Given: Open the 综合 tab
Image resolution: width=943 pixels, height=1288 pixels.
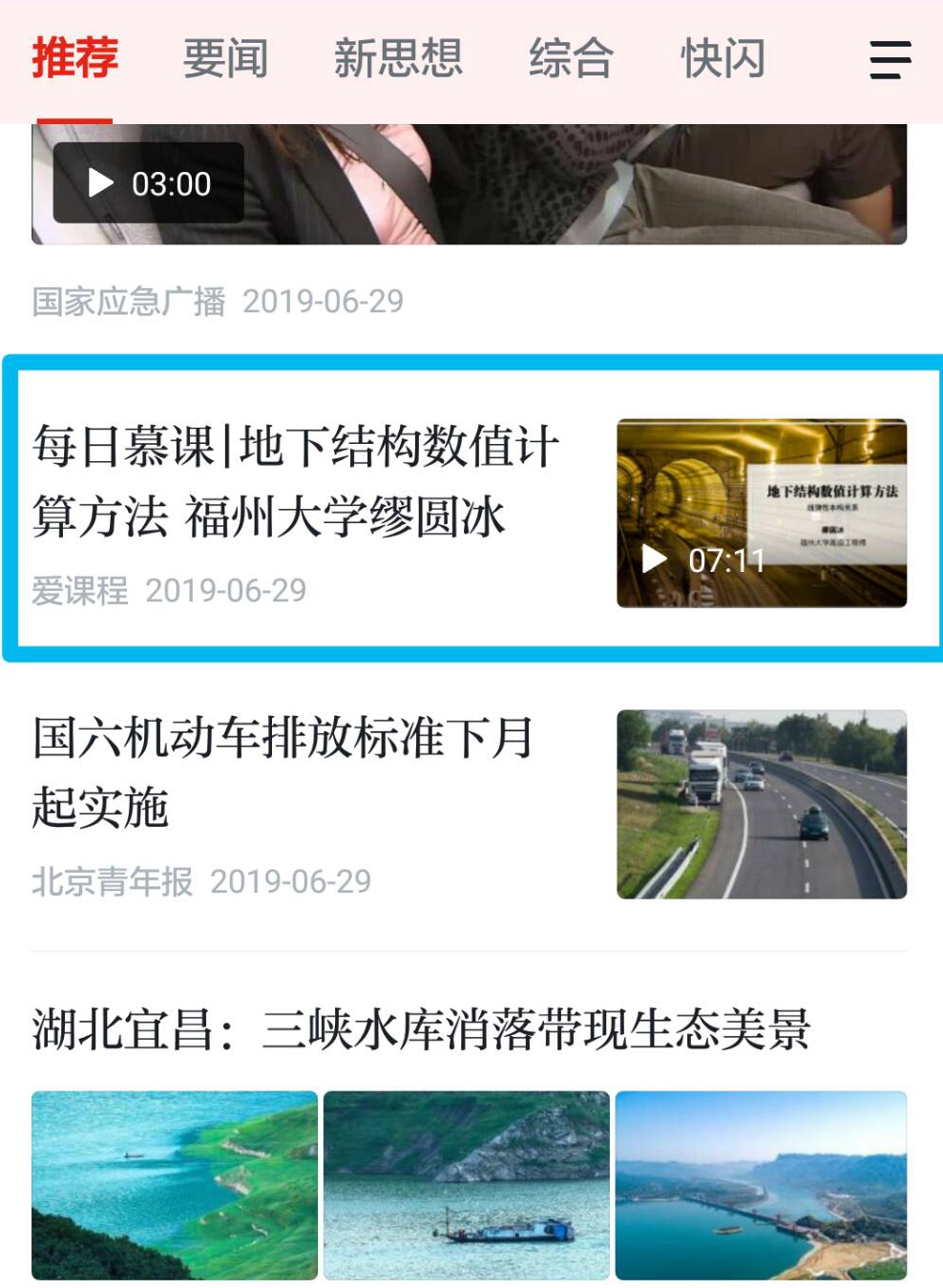Looking at the screenshot, I should click(x=571, y=59).
